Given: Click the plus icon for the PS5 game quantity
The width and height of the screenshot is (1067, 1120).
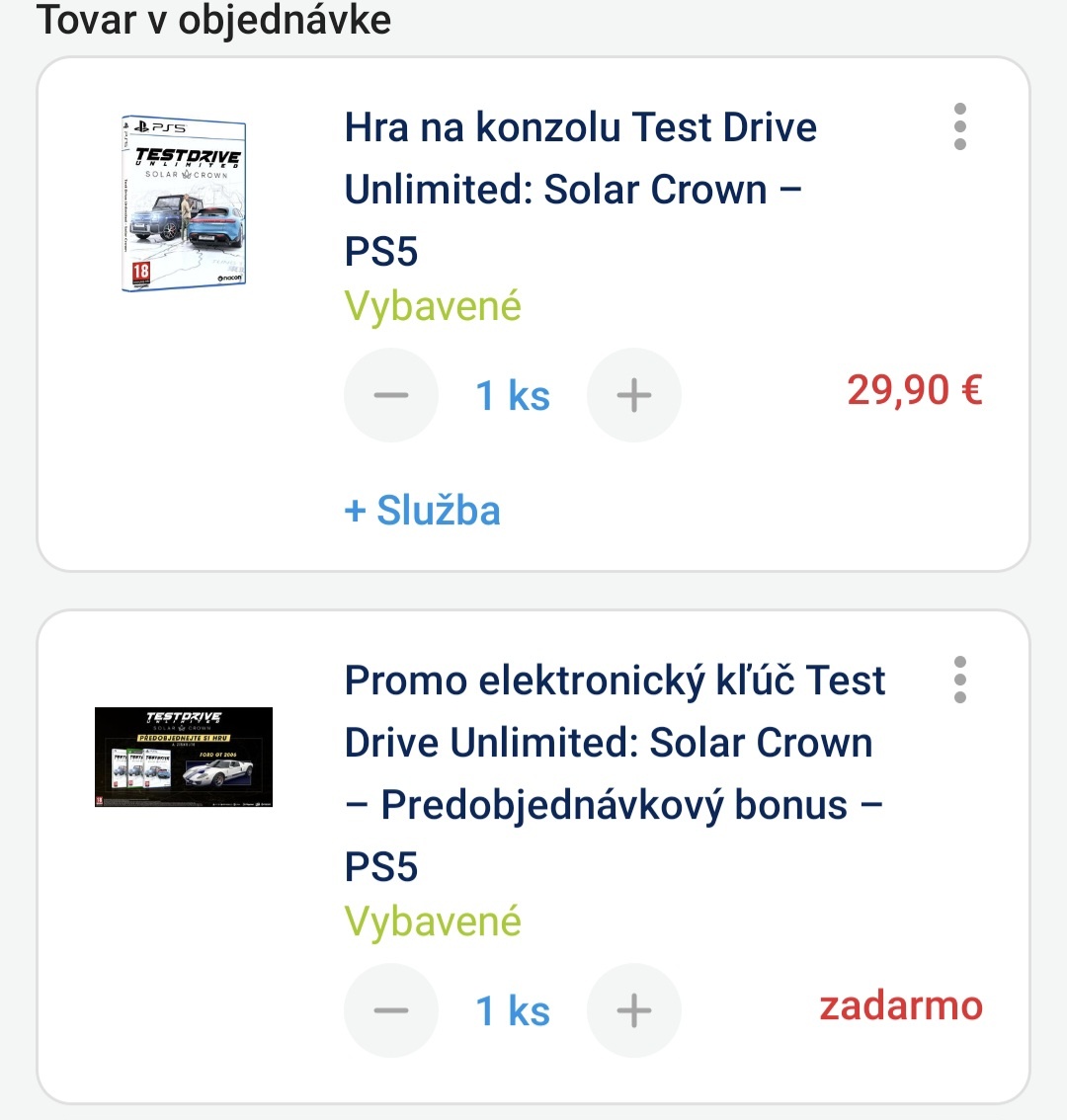Looking at the screenshot, I should pyautogui.click(x=633, y=394).
